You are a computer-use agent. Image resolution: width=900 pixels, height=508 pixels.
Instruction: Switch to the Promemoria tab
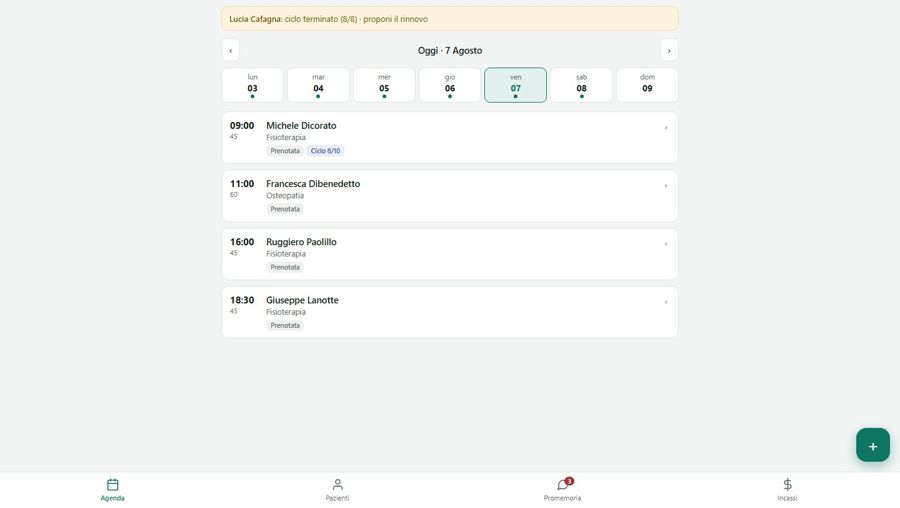point(562,490)
